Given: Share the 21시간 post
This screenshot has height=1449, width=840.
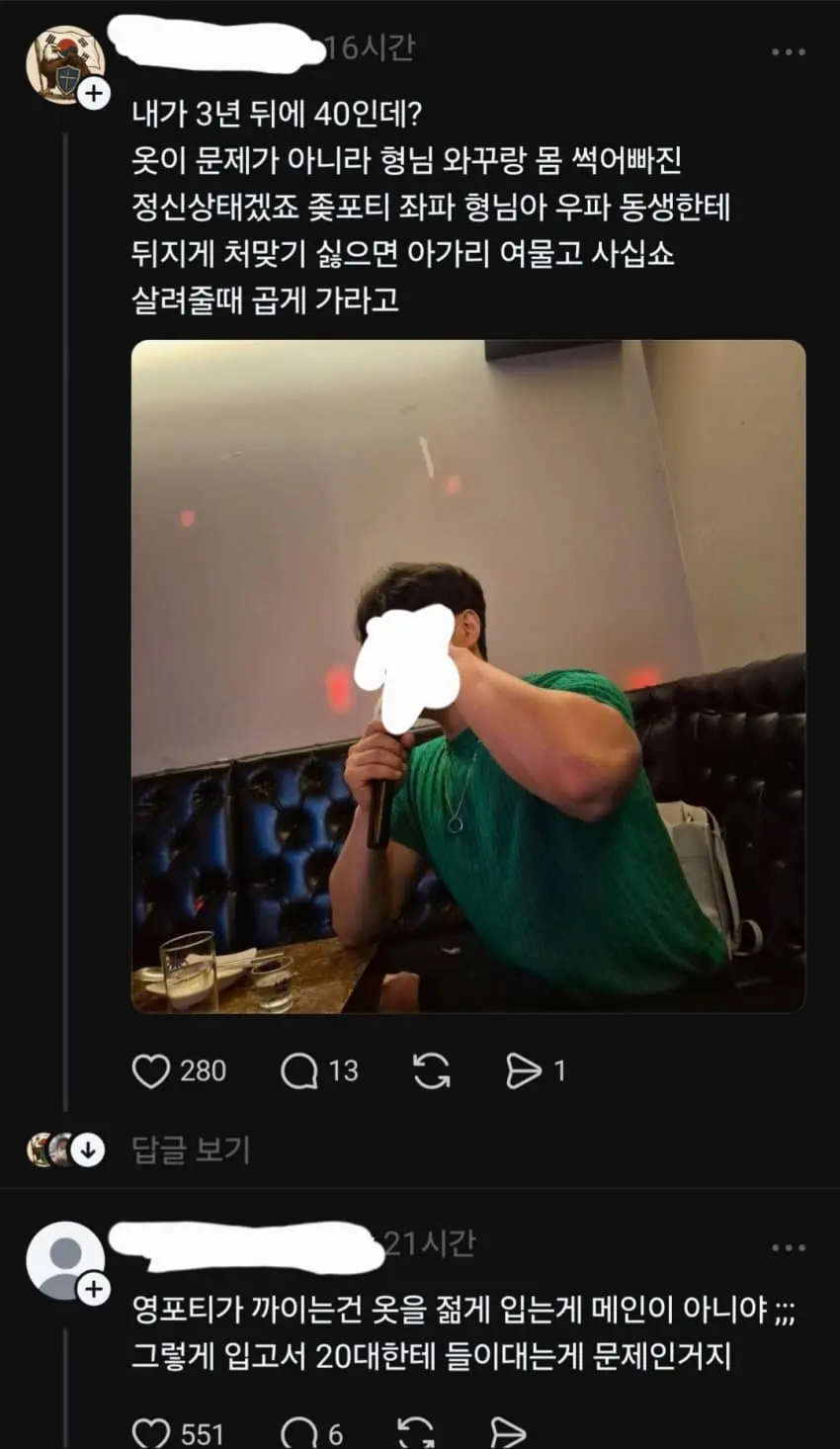Looking at the screenshot, I should [508, 1433].
